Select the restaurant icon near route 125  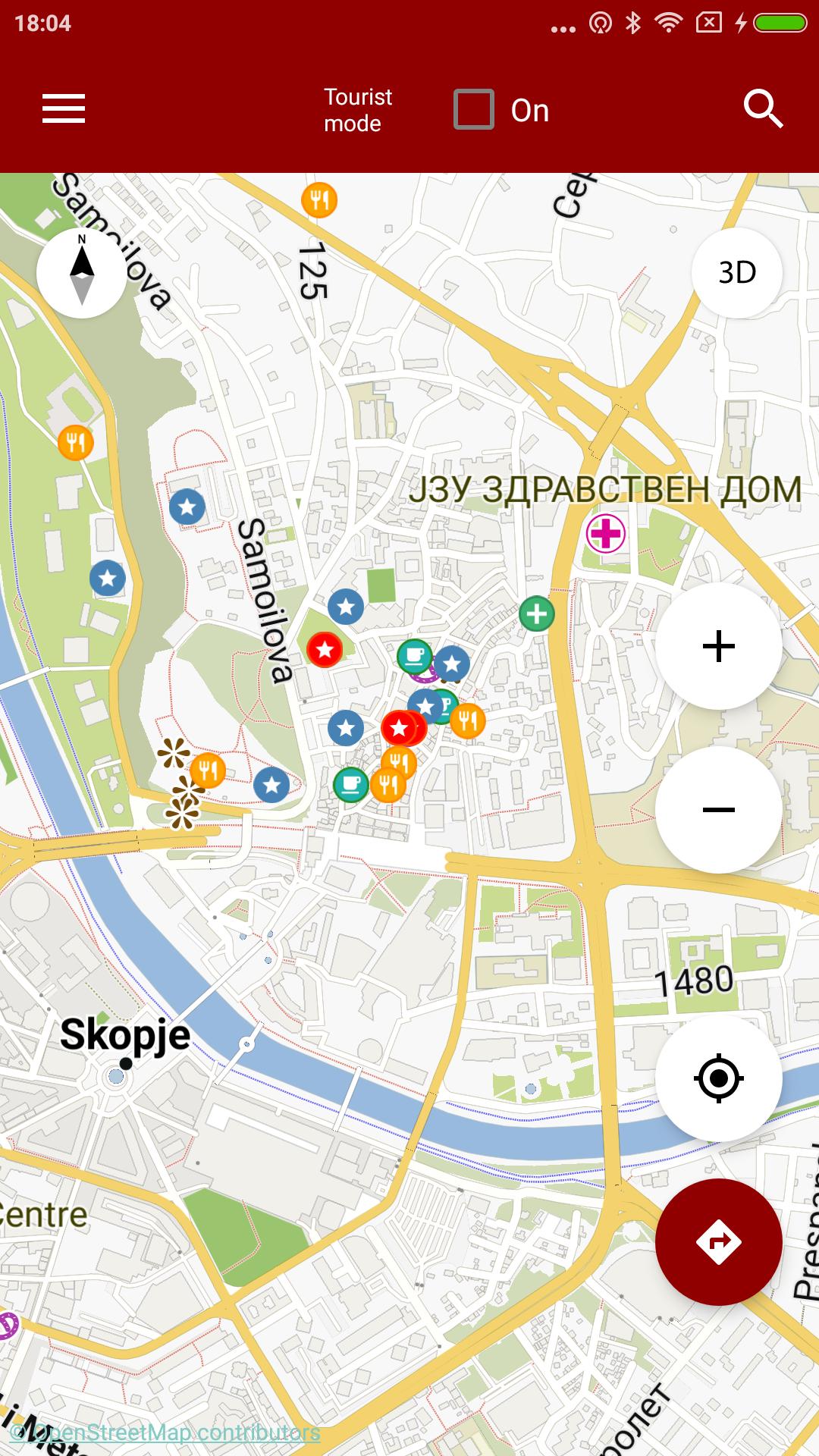pyautogui.click(x=319, y=200)
